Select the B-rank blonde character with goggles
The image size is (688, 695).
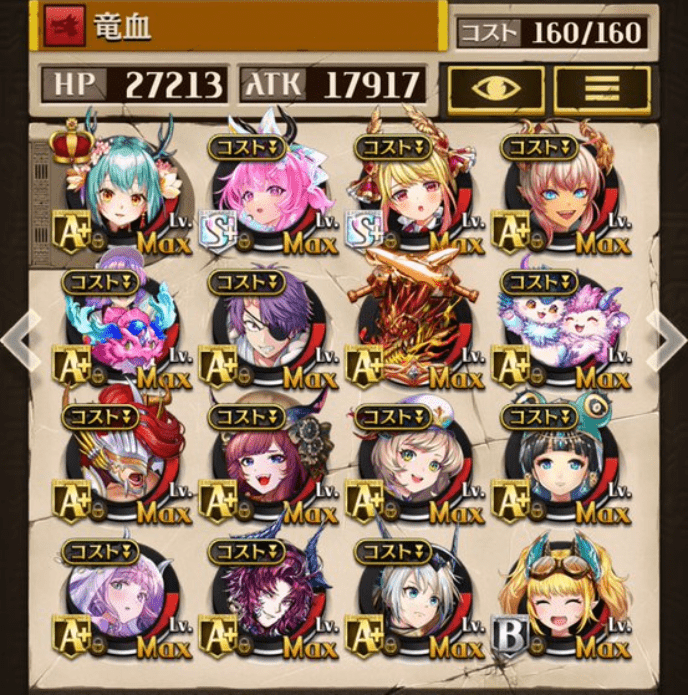(x=560, y=603)
